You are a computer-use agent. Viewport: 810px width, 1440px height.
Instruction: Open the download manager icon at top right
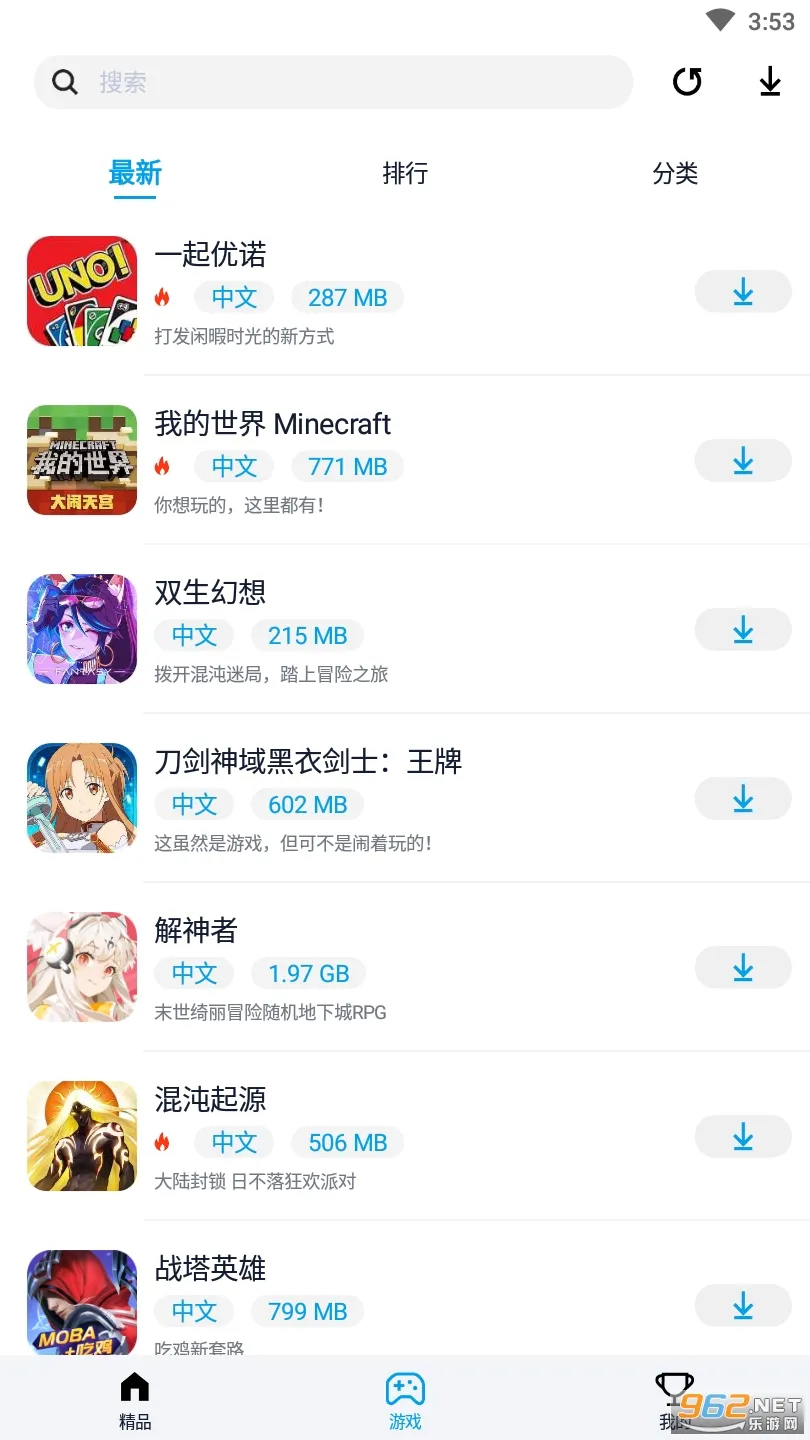click(x=769, y=82)
